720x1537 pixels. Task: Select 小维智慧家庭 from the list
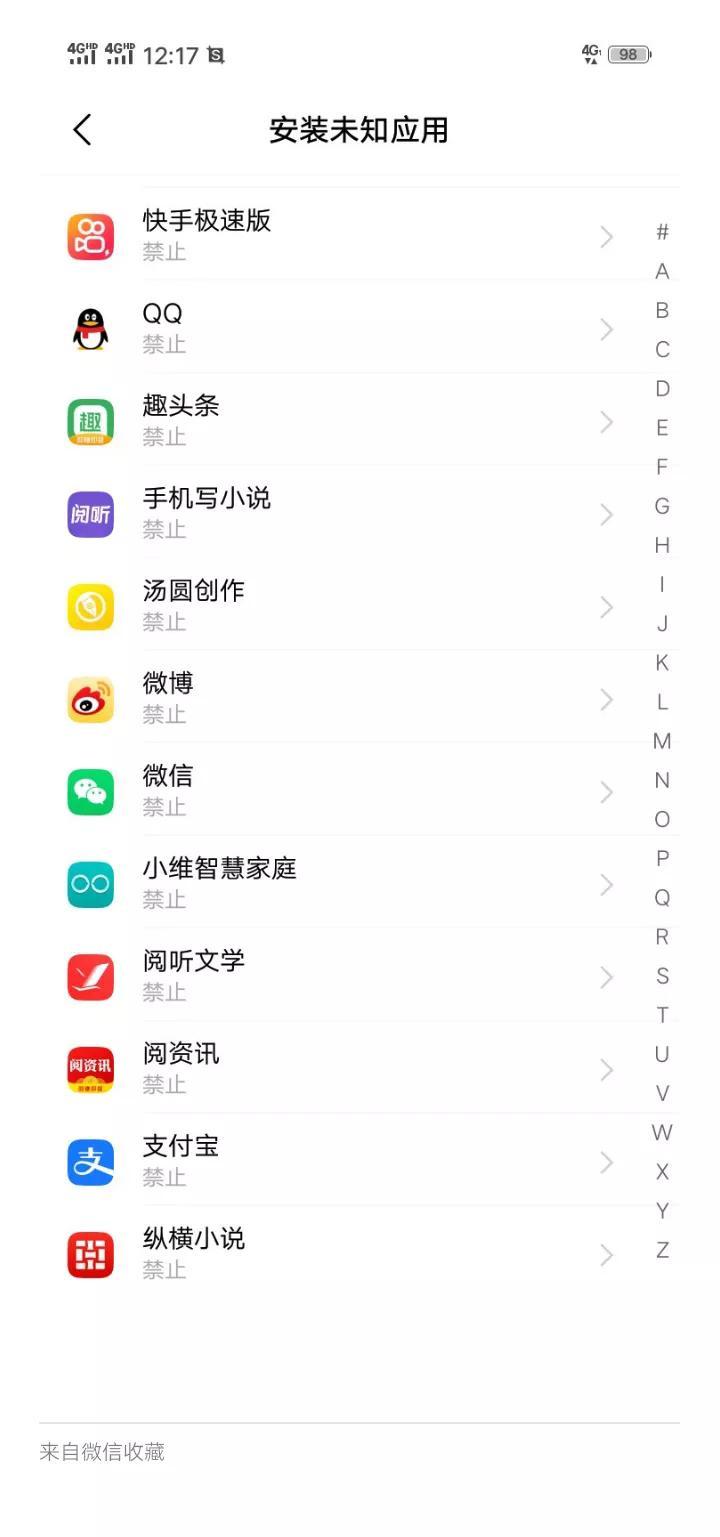pos(340,883)
